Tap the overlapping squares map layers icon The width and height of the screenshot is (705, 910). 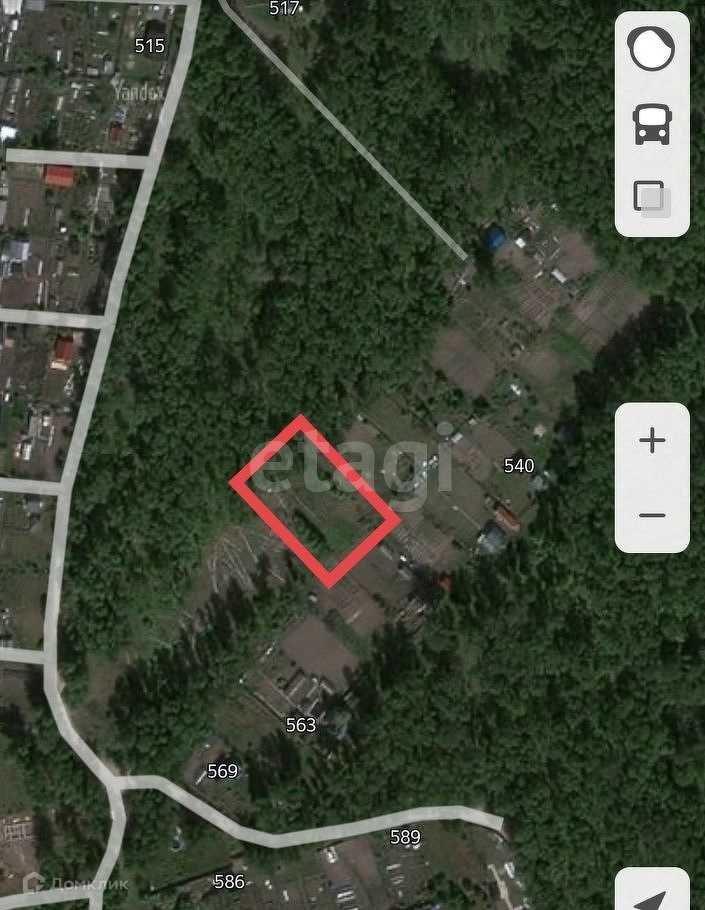pyautogui.click(x=652, y=197)
